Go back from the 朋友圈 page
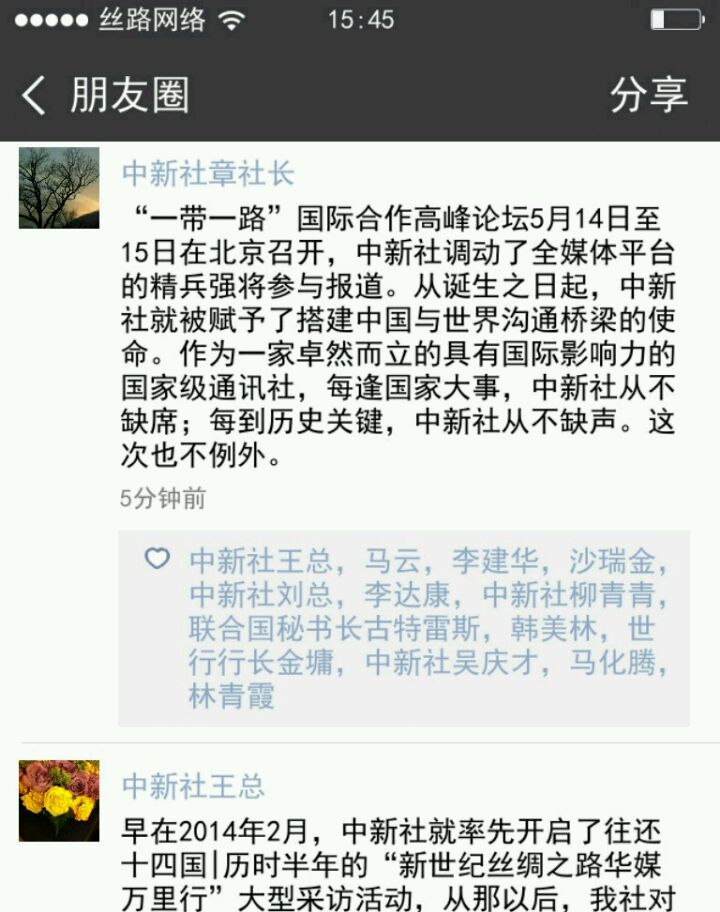Viewport: 720px width, 912px height. [x=34, y=96]
